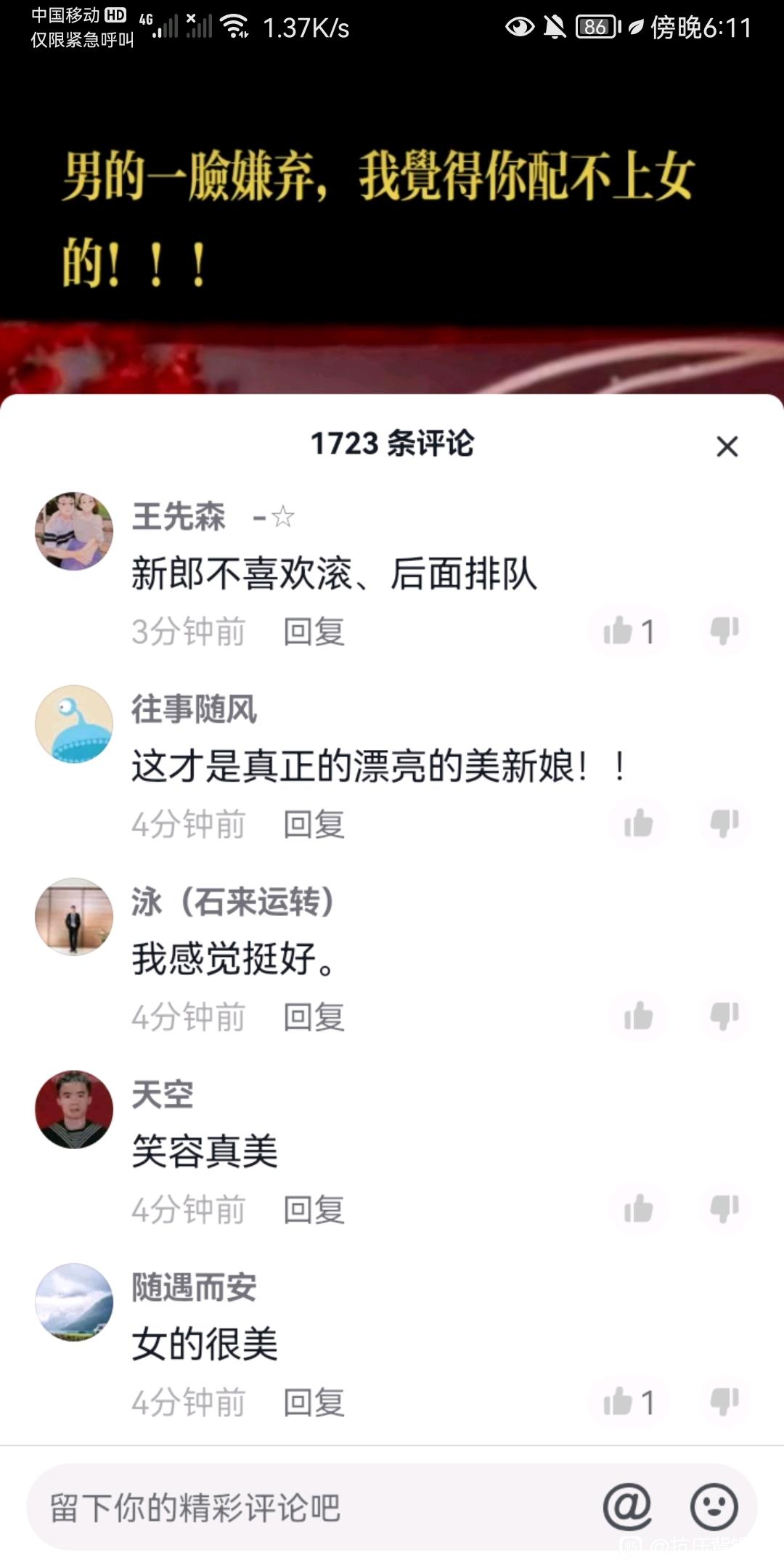Like 往事随风's comment

tap(638, 824)
